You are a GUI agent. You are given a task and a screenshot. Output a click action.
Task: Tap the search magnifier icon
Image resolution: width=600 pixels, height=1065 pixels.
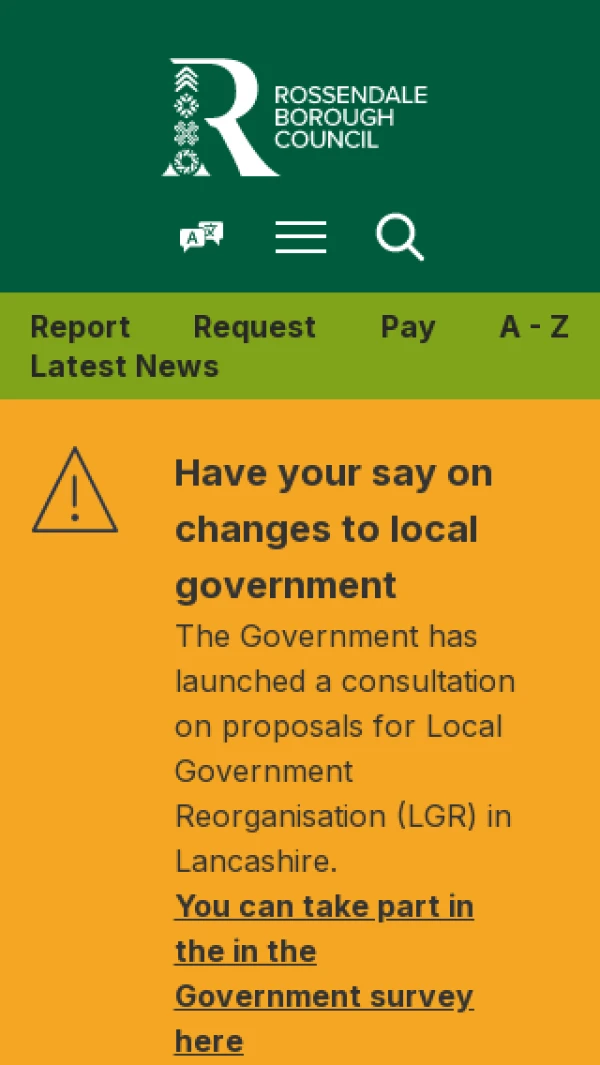(x=399, y=237)
